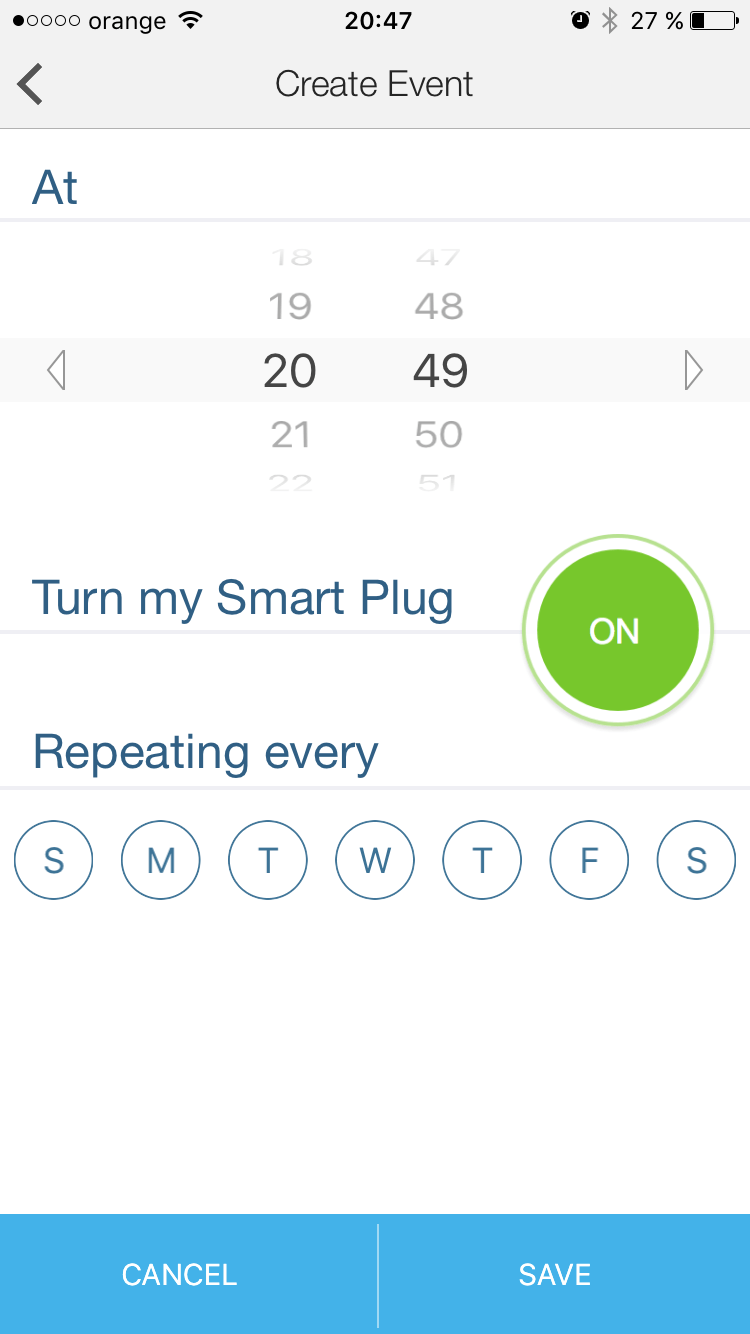Viewport: 750px width, 1334px height.
Task: Select Sunday, the S circle before Monday
Action: pyautogui.click(x=54, y=860)
